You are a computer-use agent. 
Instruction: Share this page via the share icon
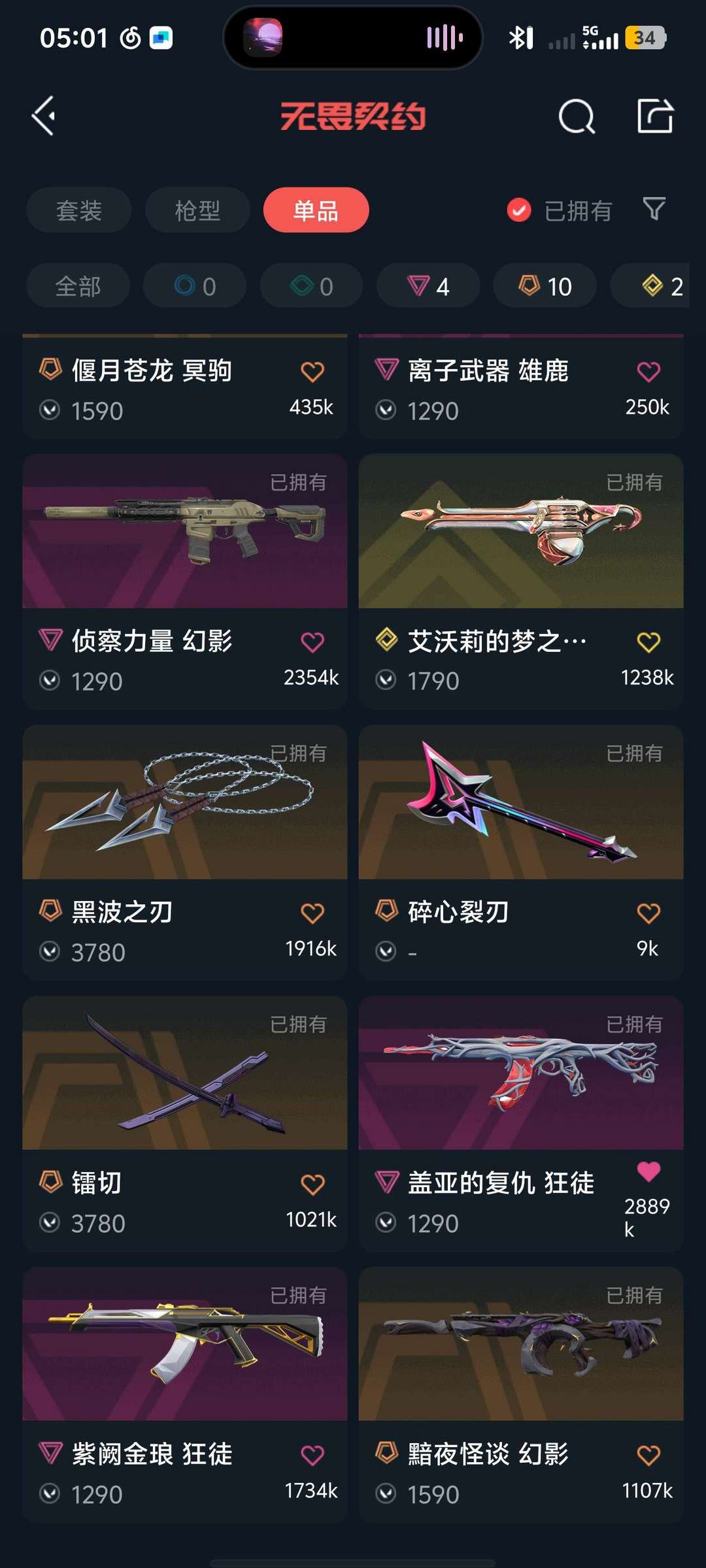(x=655, y=116)
